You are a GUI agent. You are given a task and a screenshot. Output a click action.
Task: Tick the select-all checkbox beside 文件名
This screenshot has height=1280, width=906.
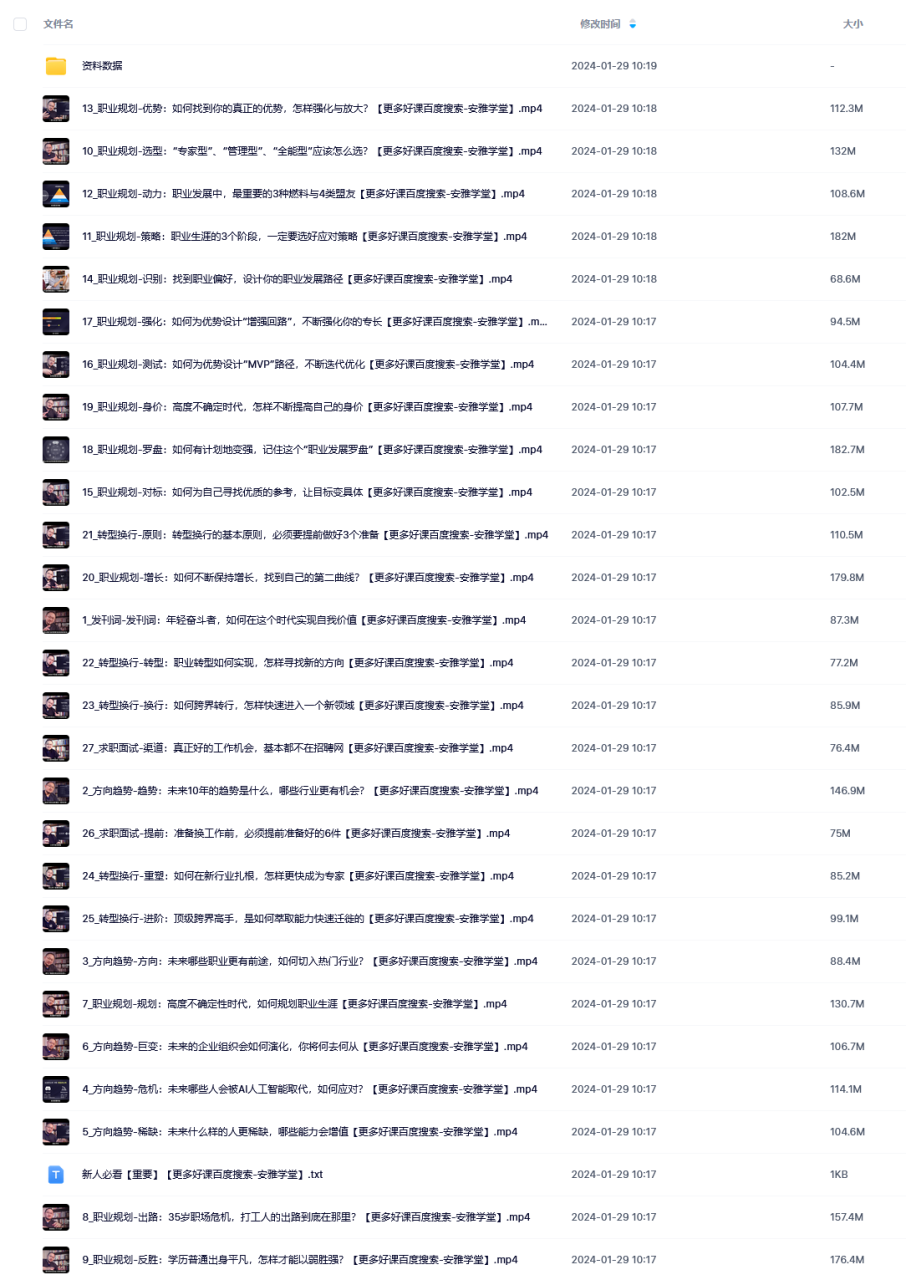(x=20, y=24)
